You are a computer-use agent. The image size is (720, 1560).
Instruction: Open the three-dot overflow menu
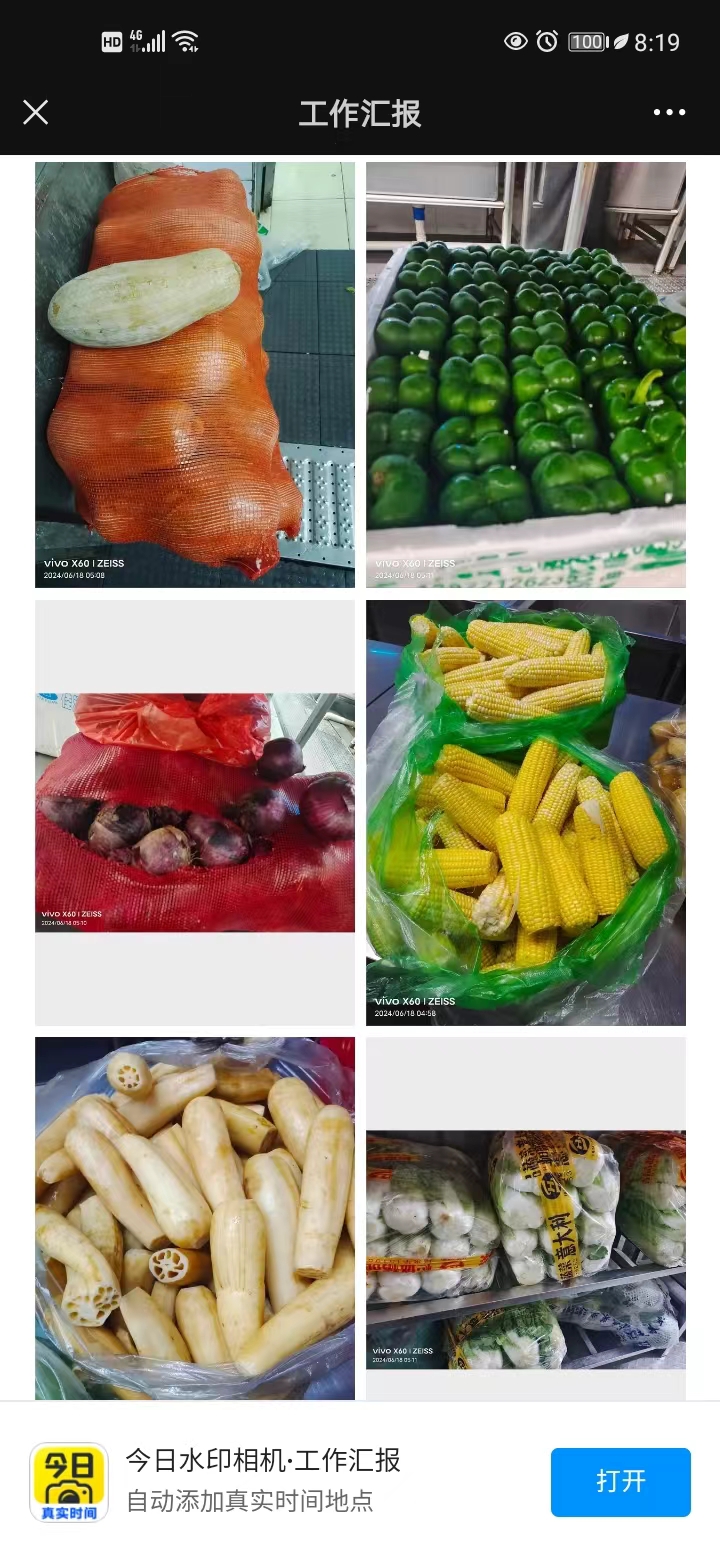click(669, 112)
